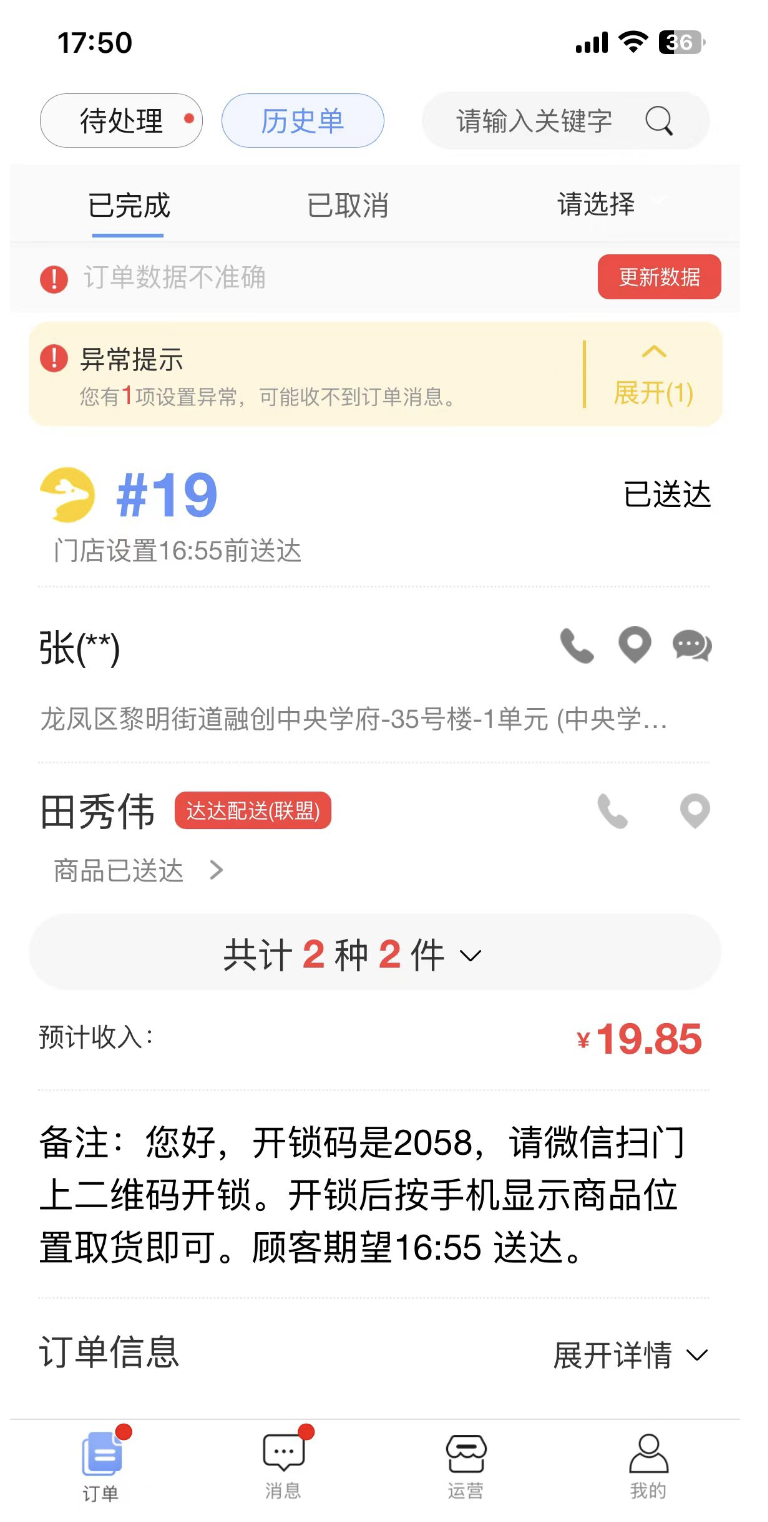Tap the red 更新数据 button
Image resolution: width=768 pixels, height=1522 pixels.
(659, 277)
